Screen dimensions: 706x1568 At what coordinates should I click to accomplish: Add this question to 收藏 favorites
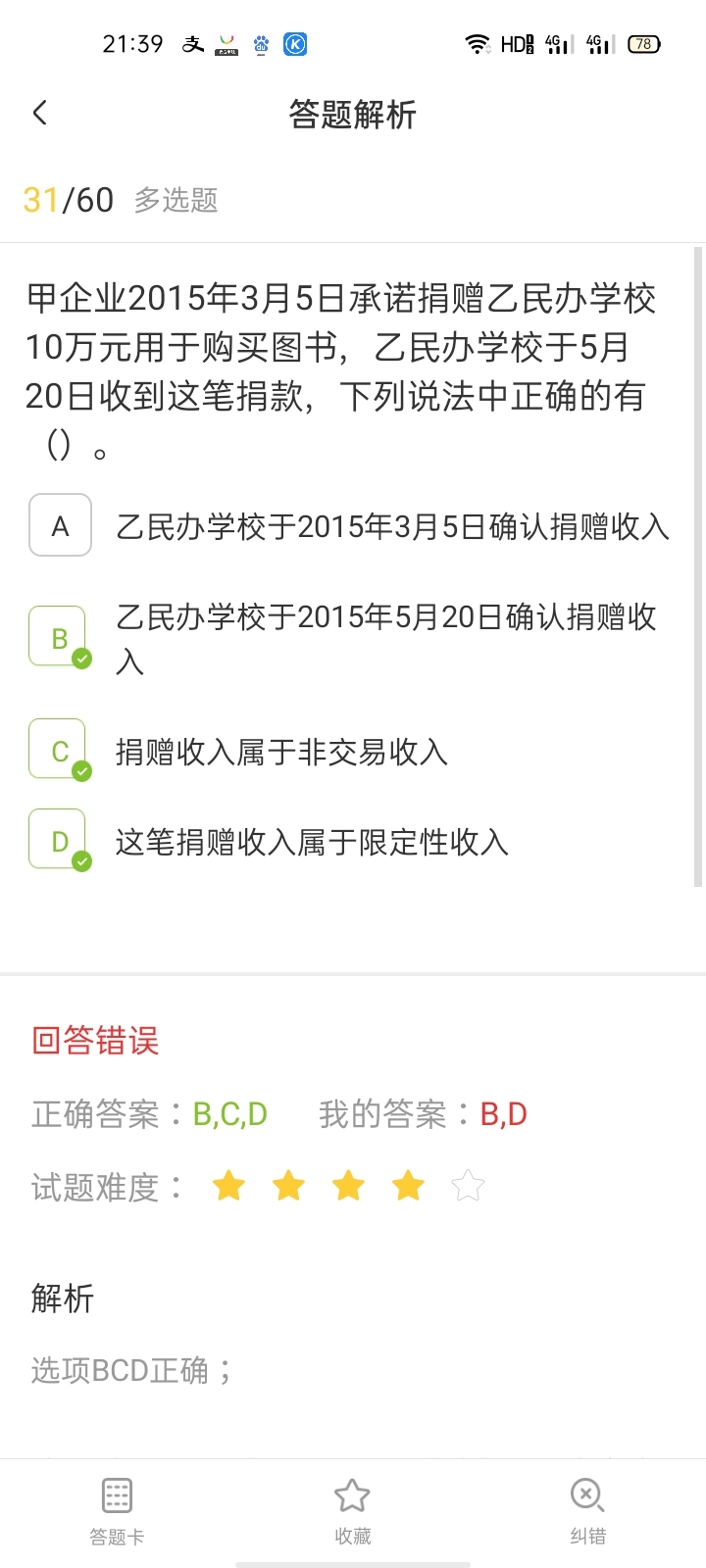pos(352,1512)
